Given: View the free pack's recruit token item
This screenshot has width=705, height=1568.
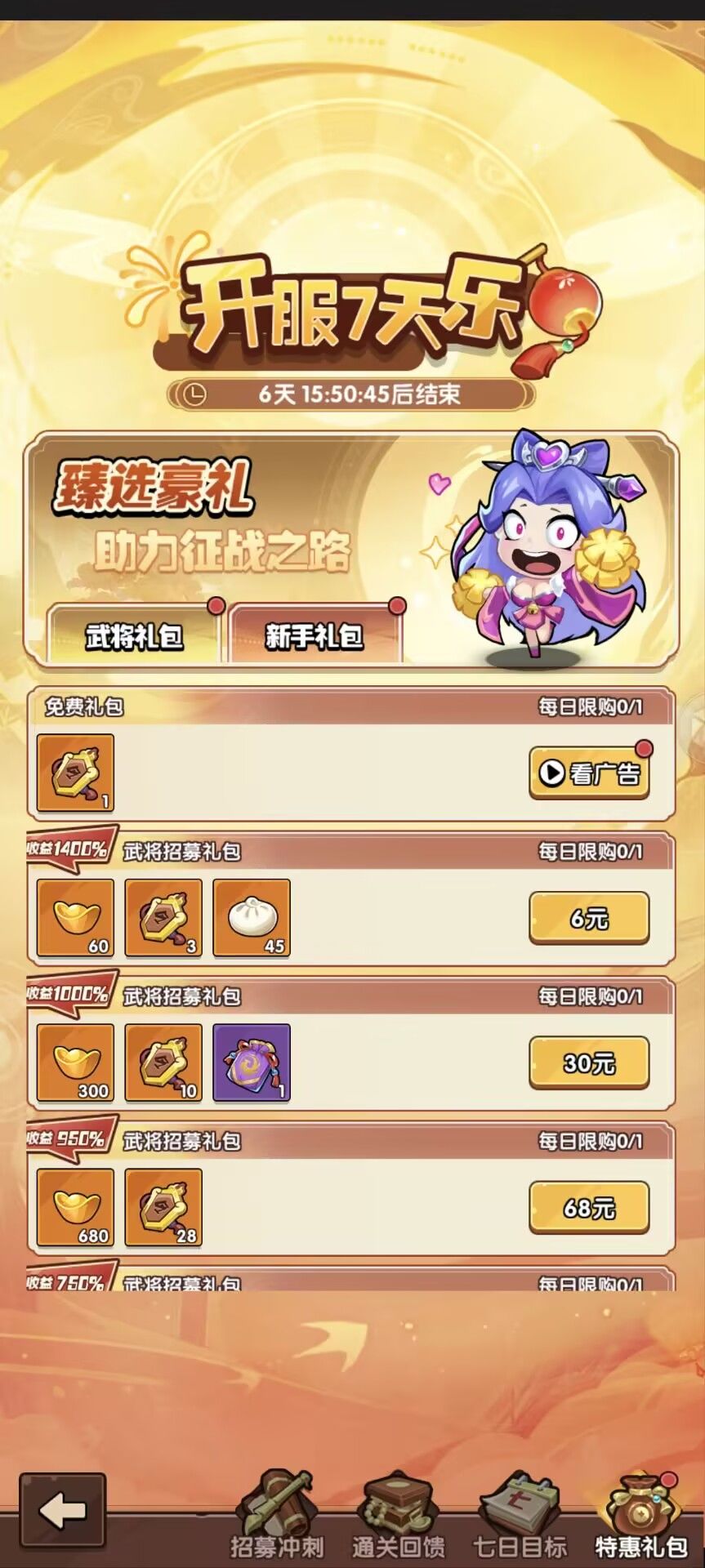Looking at the screenshot, I should point(75,773).
